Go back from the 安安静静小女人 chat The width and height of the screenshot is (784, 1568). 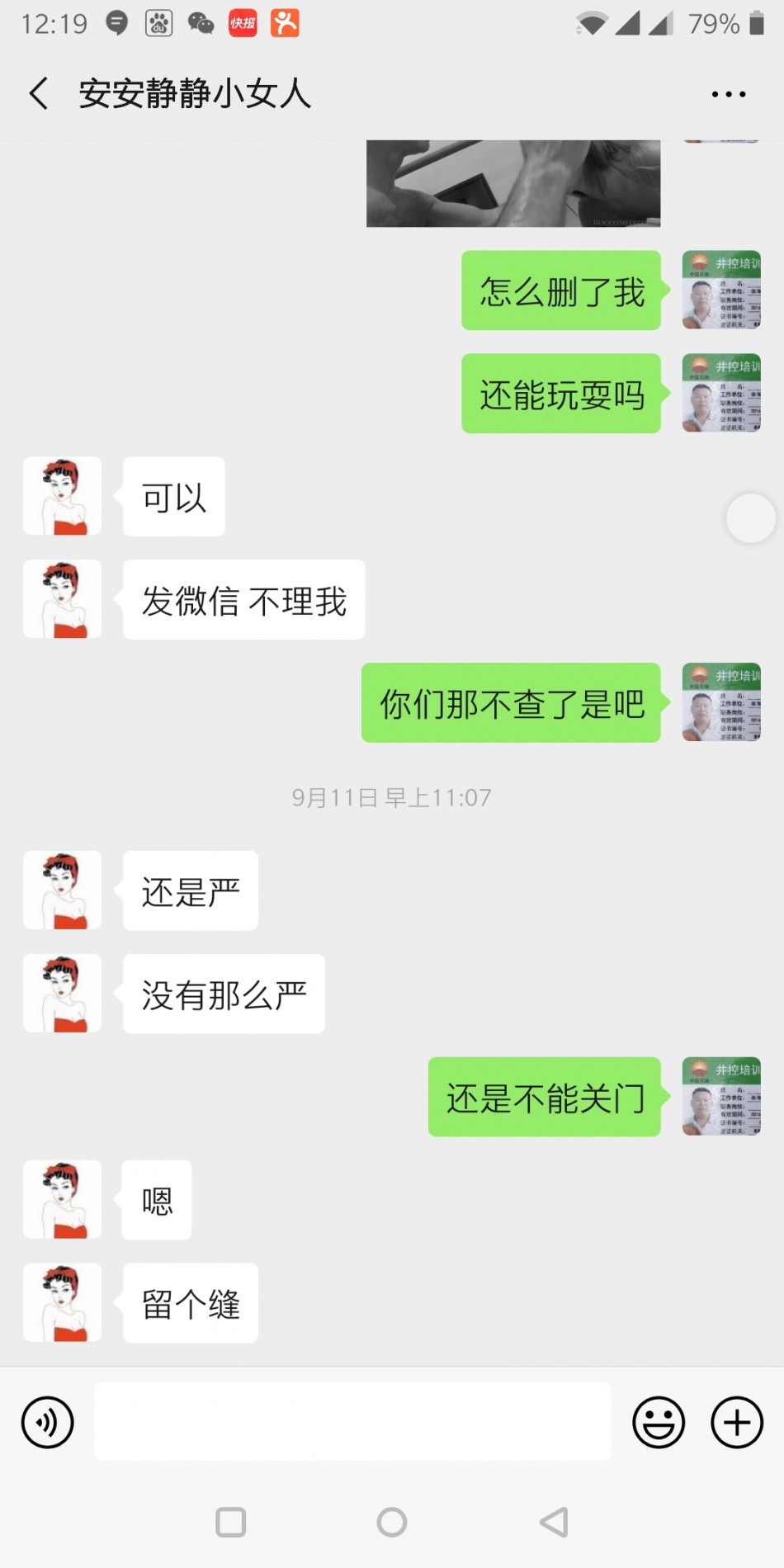coord(39,94)
